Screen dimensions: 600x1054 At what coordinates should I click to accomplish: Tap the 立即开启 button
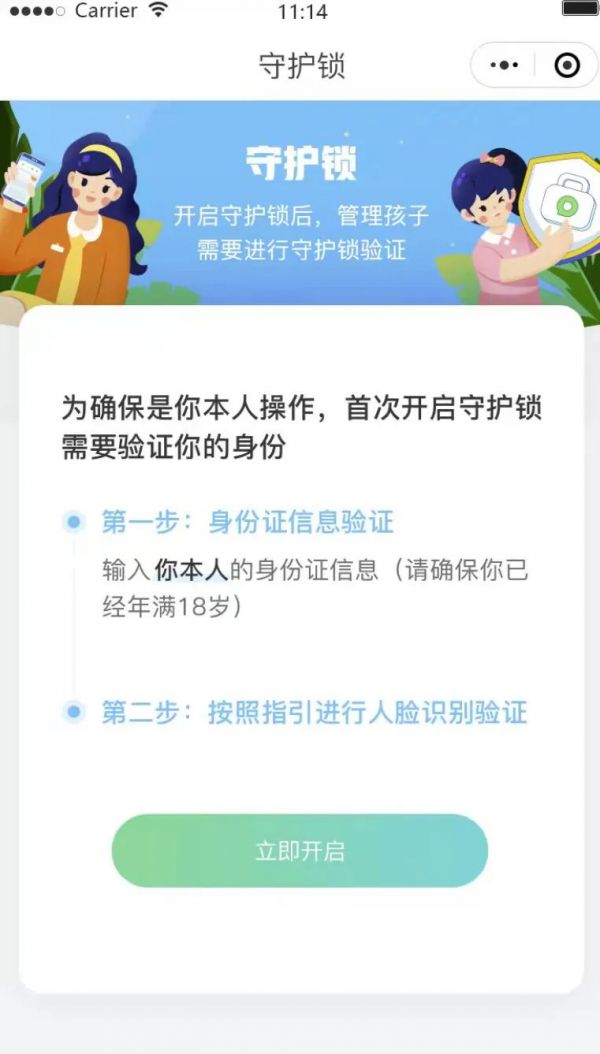click(299, 851)
